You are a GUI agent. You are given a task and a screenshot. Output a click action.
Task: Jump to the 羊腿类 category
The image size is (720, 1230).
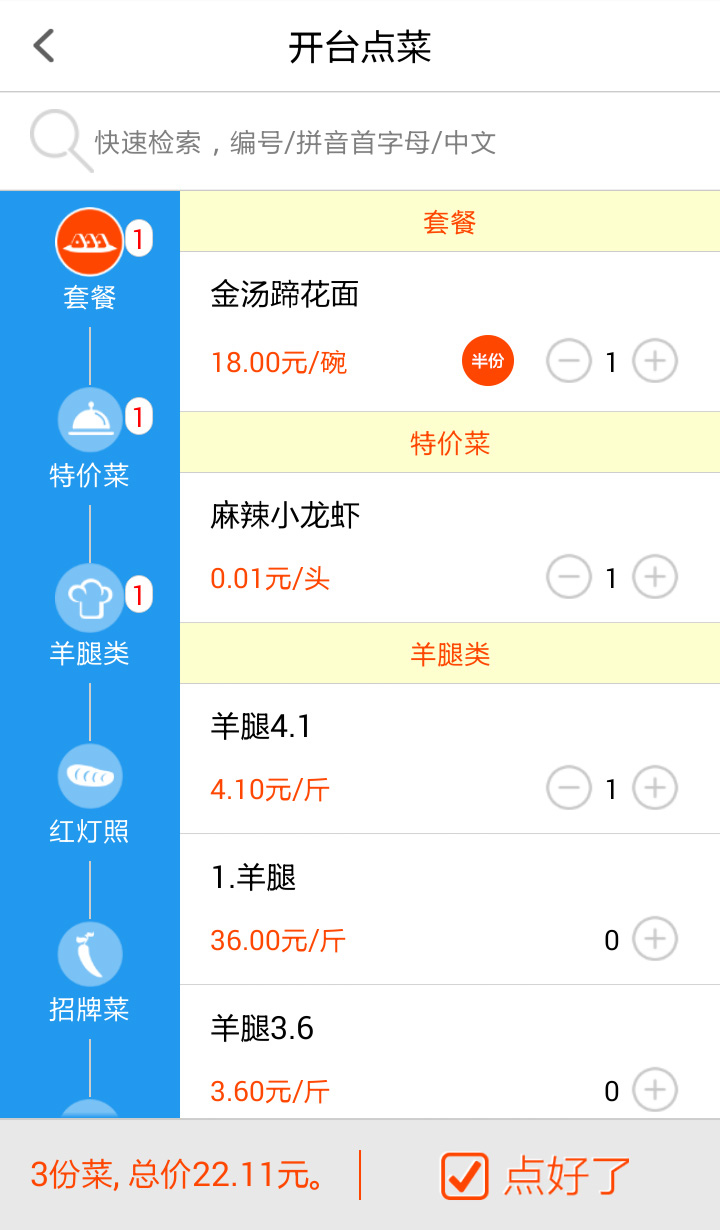(x=90, y=616)
